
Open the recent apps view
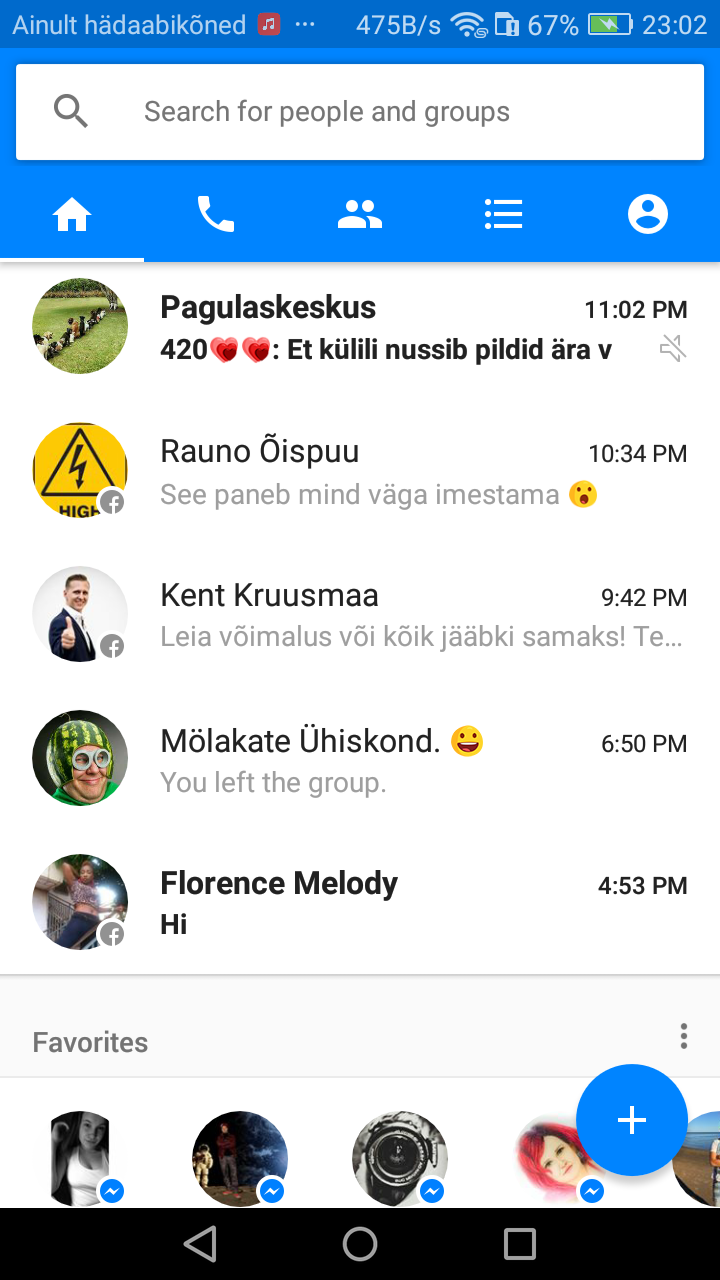tap(520, 1244)
